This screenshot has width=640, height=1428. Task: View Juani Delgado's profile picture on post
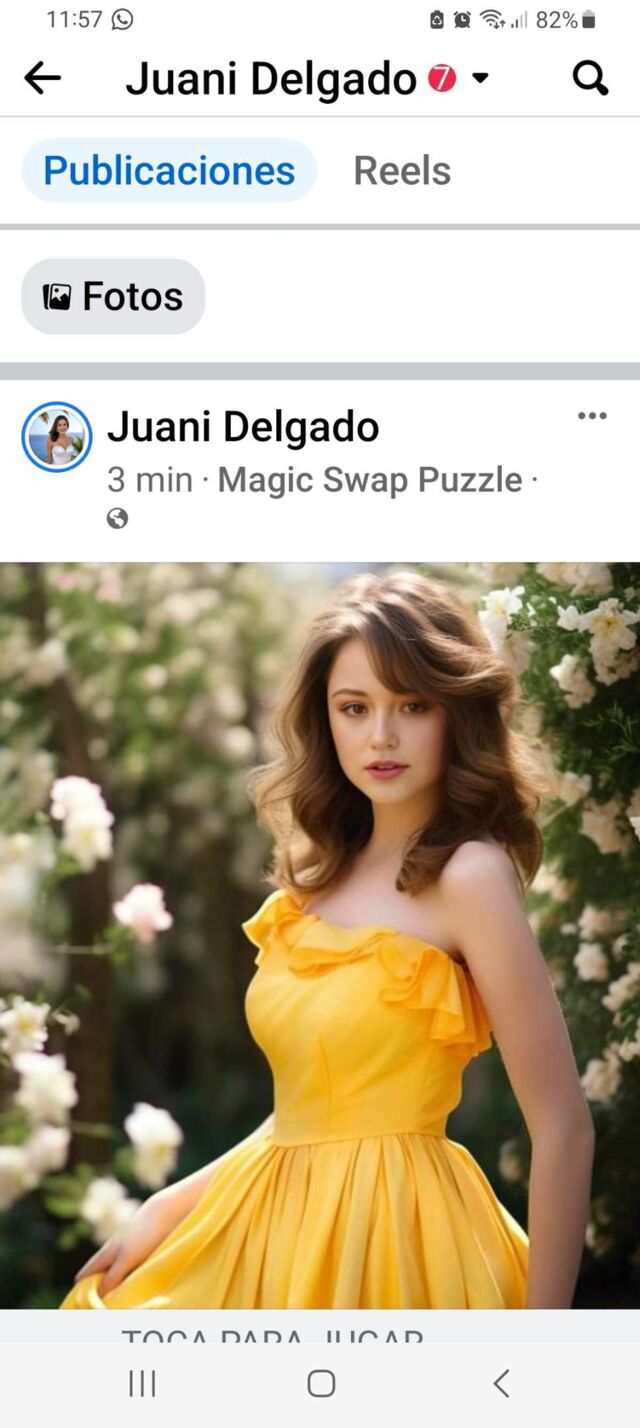(x=57, y=438)
